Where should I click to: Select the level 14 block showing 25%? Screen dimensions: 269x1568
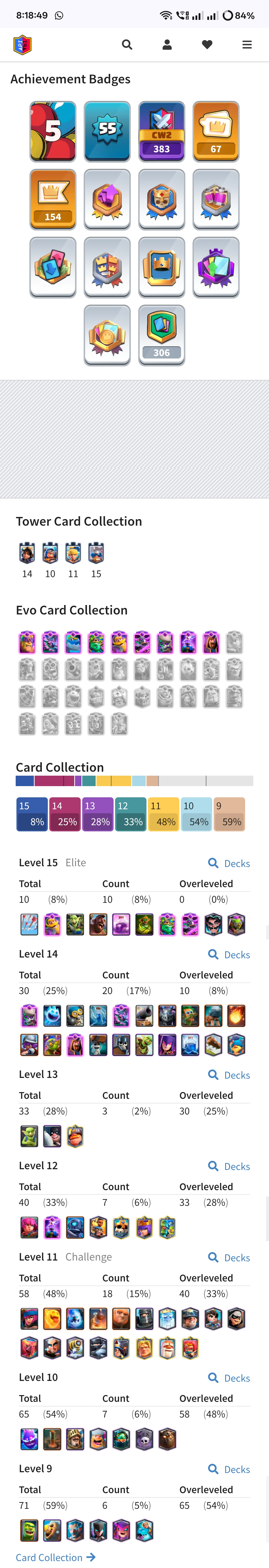65,814
